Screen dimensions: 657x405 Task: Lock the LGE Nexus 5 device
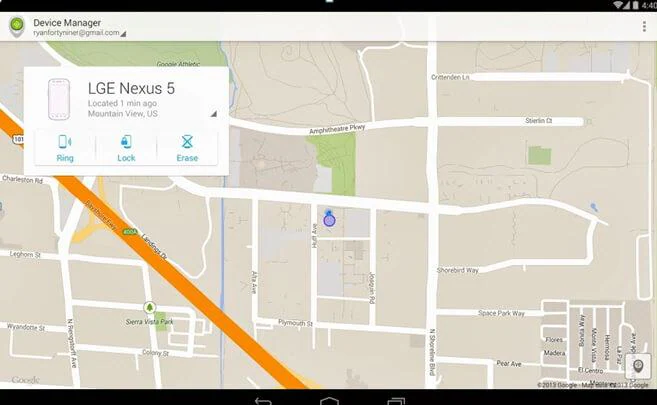(126, 148)
